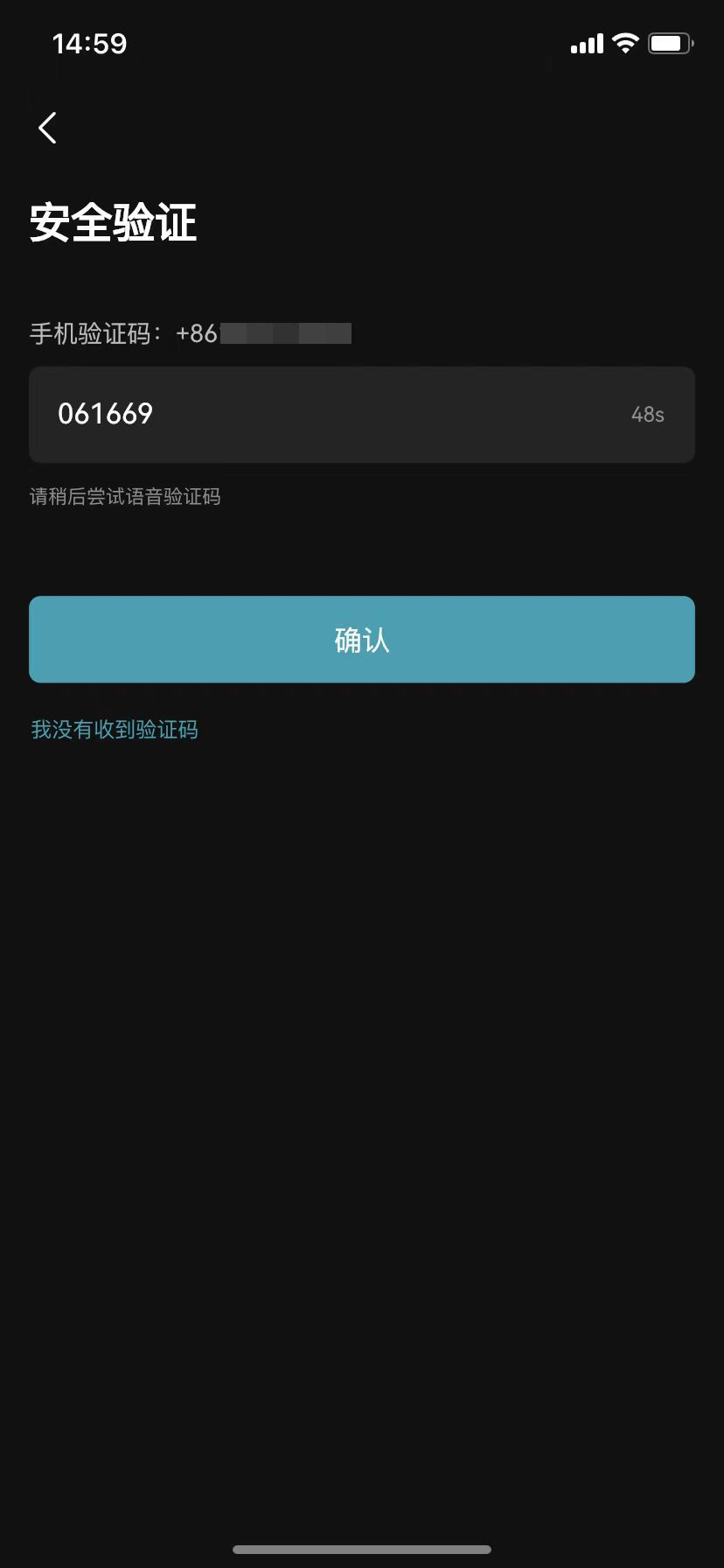Confirm with the 确认 button
The image size is (724, 1568).
pyautogui.click(x=362, y=640)
